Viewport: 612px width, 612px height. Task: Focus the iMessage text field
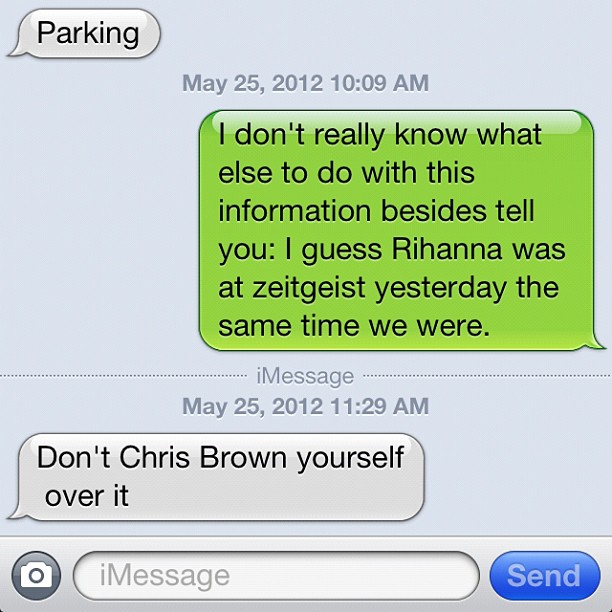(x=275, y=576)
